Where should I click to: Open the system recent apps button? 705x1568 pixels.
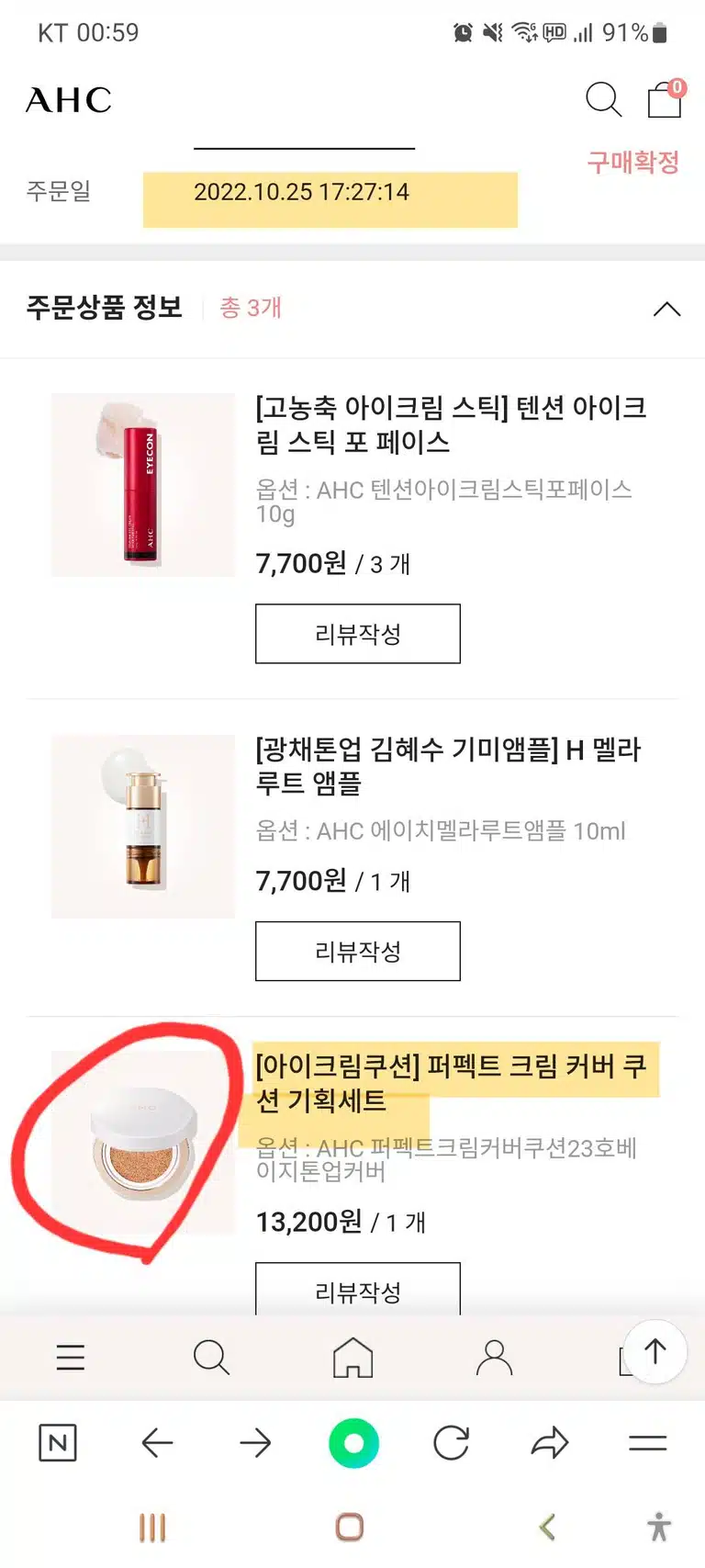(x=152, y=1528)
